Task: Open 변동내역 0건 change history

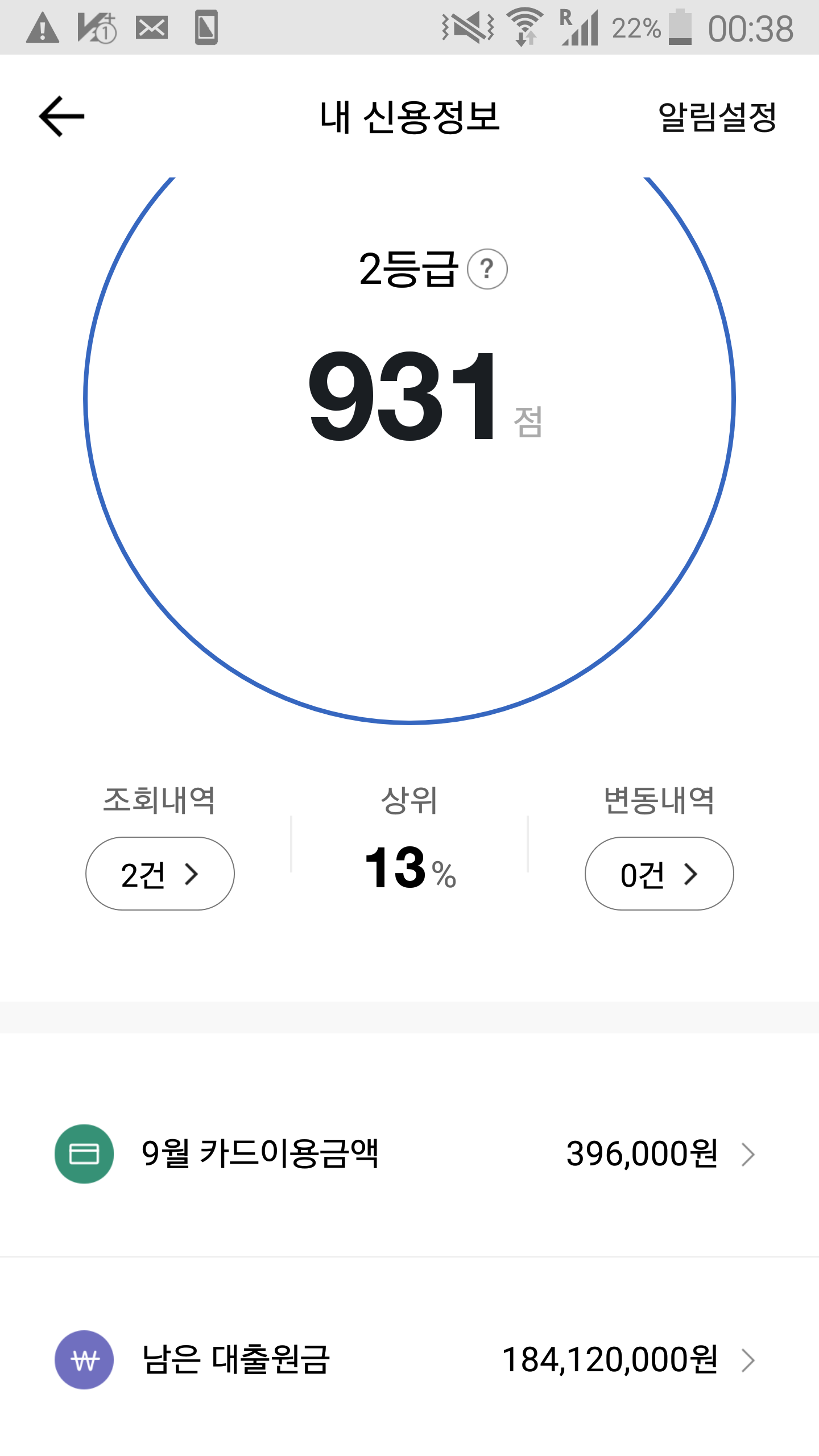Action: click(659, 874)
